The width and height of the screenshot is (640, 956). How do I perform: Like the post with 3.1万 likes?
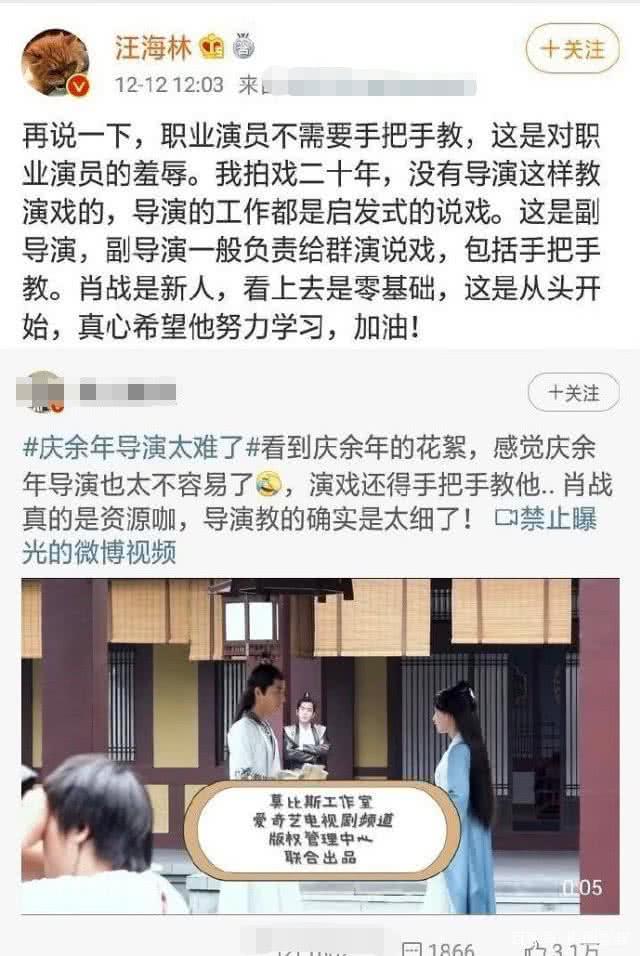560,947
